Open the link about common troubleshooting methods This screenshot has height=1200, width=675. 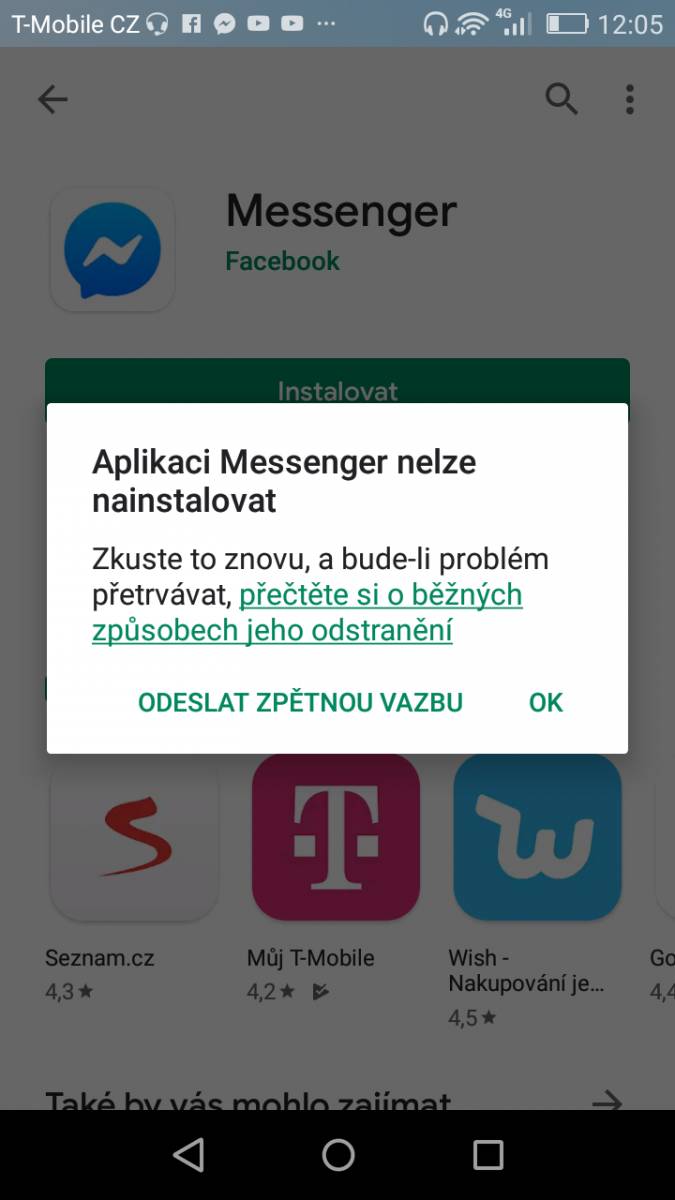click(x=307, y=613)
